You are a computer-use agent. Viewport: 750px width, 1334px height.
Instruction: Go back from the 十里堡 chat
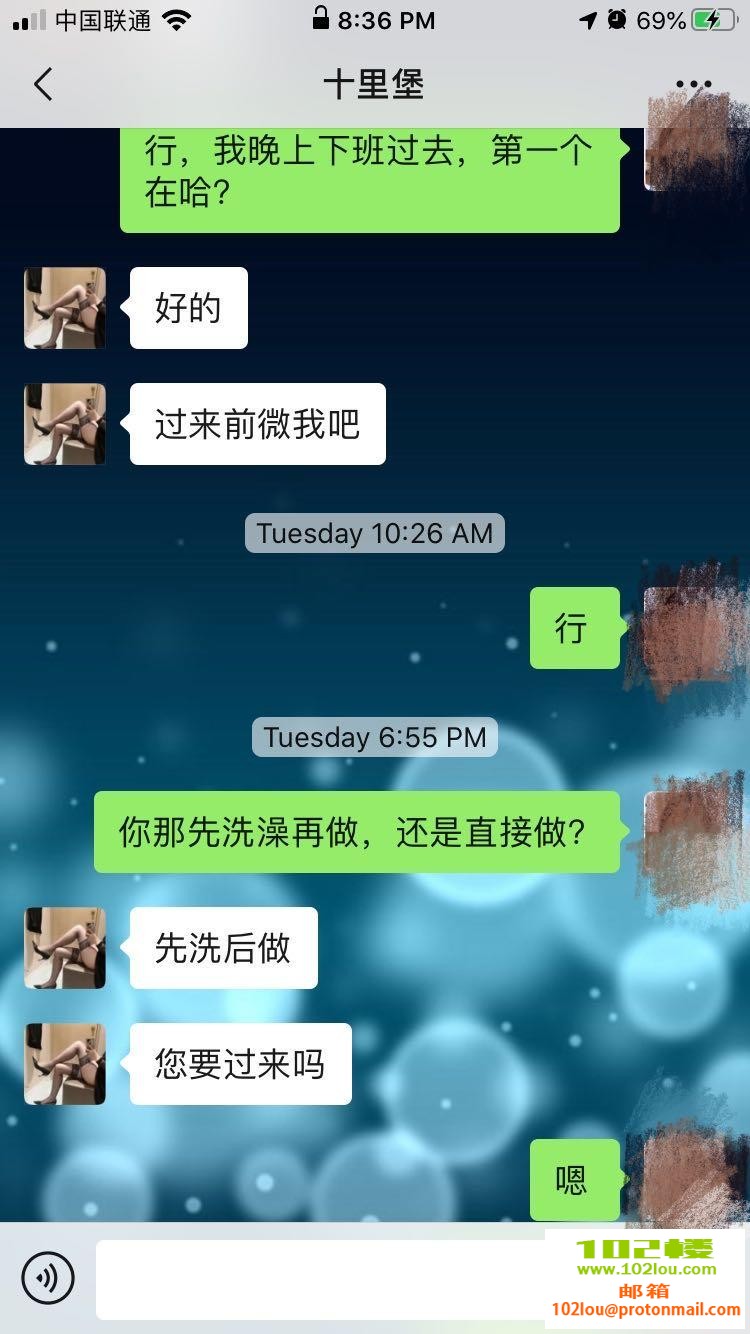(x=43, y=84)
